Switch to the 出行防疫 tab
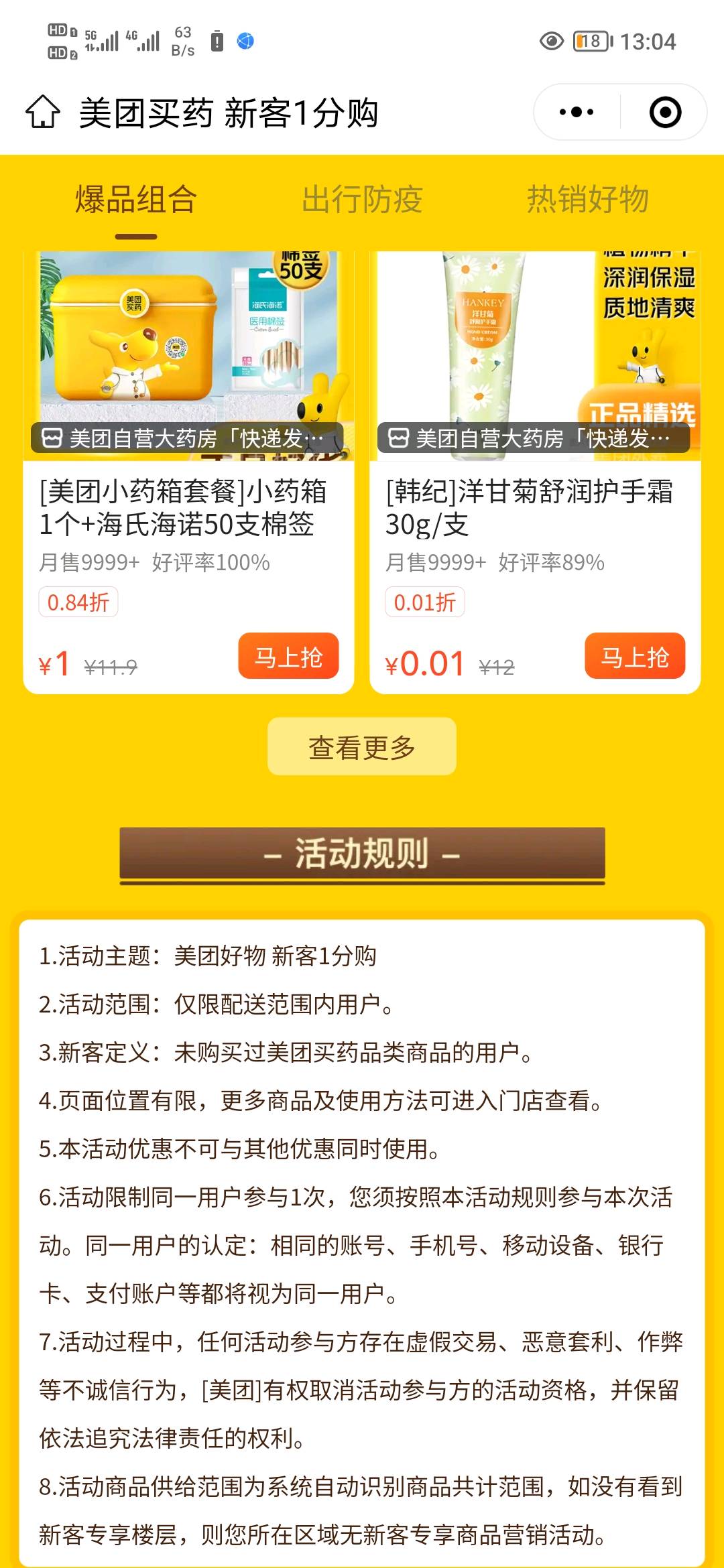This screenshot has width=724, height=1568. coord(362,200)
